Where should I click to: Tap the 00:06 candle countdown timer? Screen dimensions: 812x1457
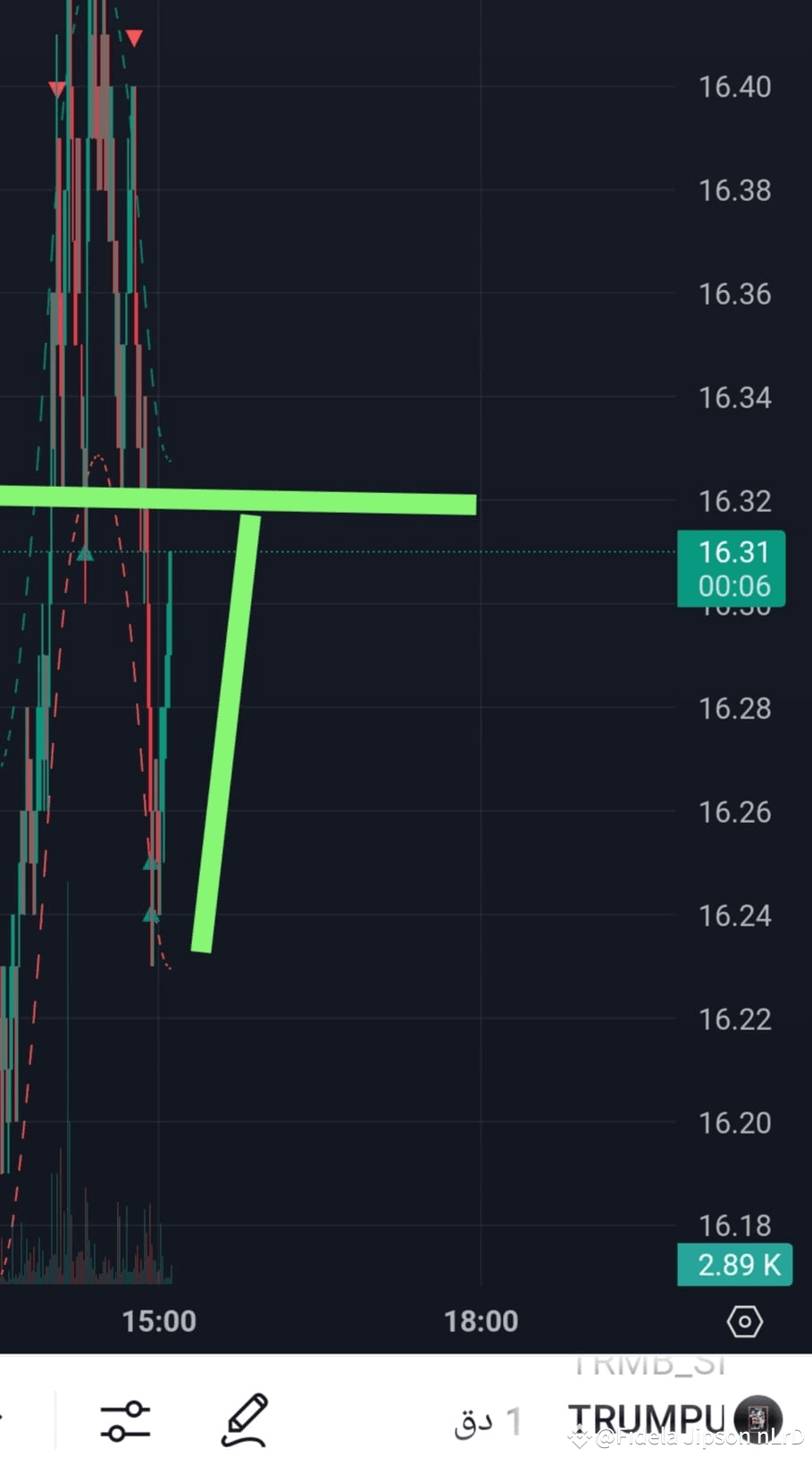[733, 585]
